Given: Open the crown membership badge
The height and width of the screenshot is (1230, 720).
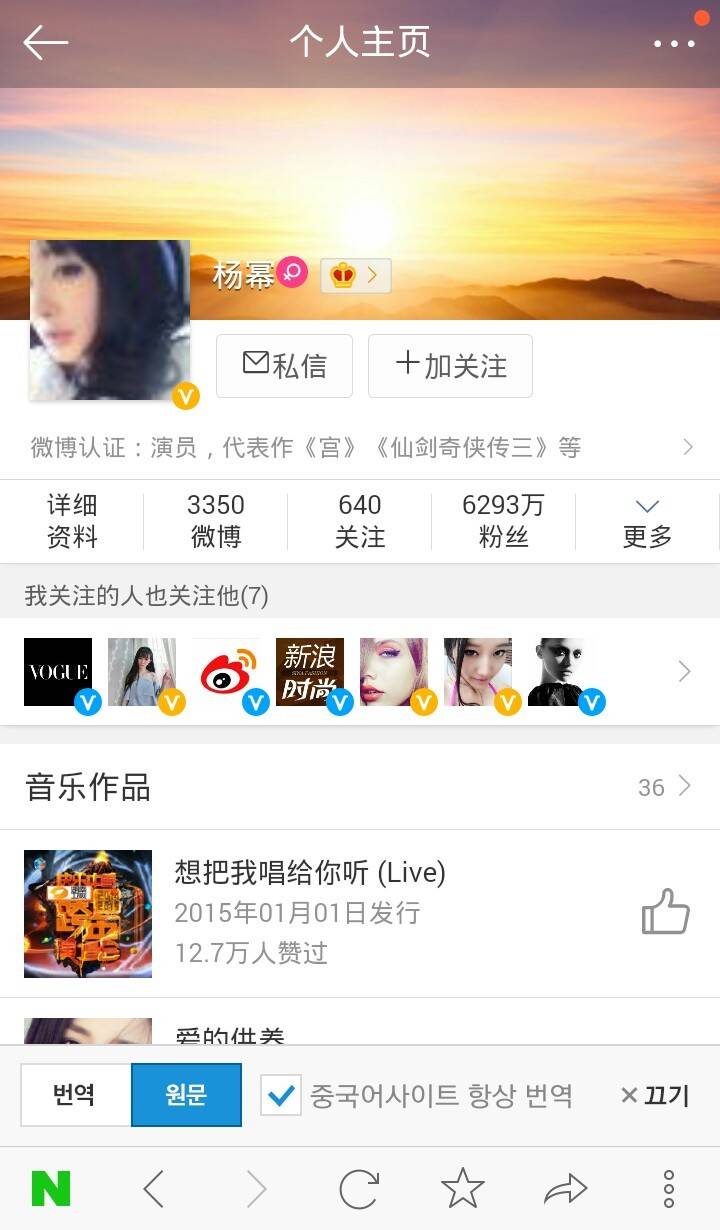Looking at the screenshot, I should 355,276.
